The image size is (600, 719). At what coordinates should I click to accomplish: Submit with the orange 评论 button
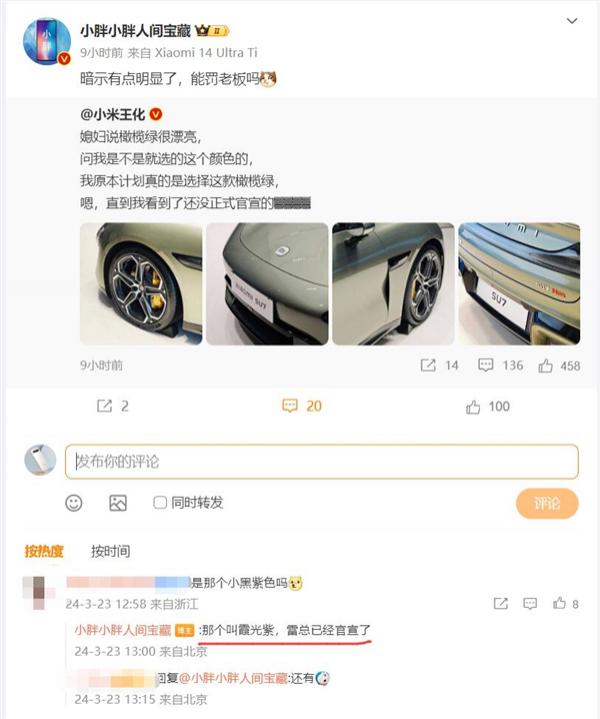[x=547, y=502]
